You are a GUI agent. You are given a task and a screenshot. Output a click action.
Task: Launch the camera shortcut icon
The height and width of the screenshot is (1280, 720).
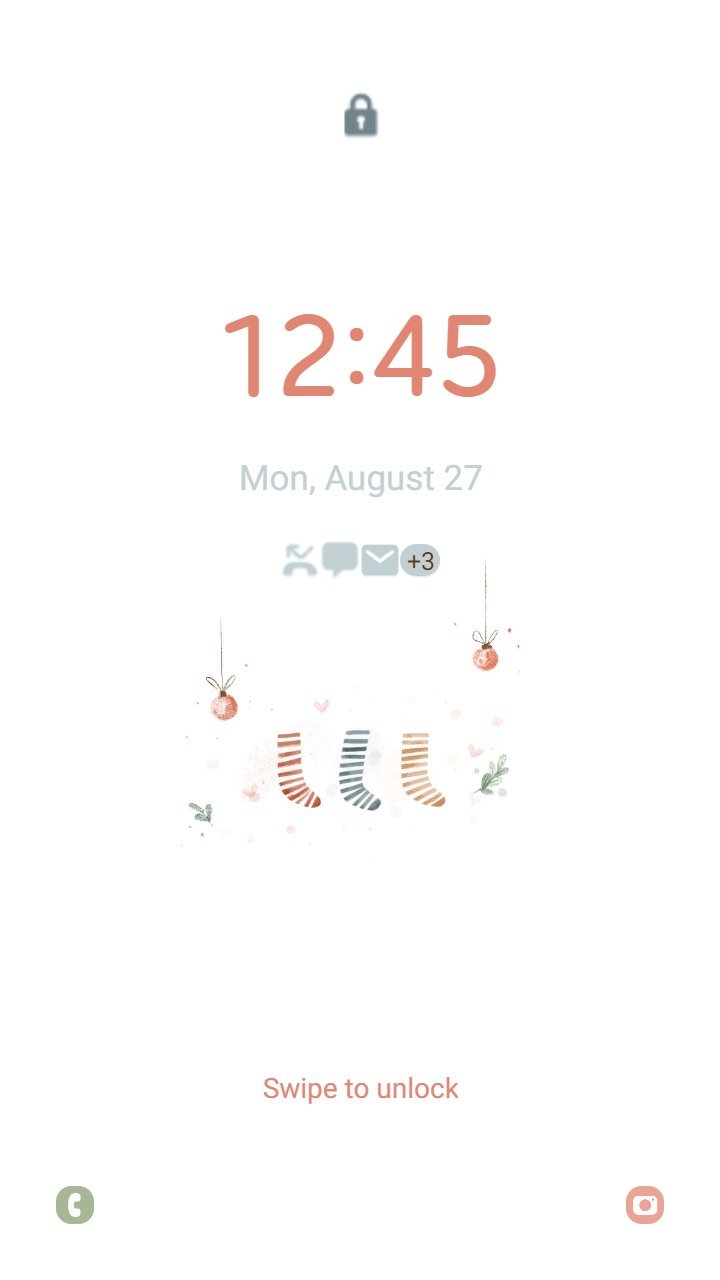point(645,1205)
